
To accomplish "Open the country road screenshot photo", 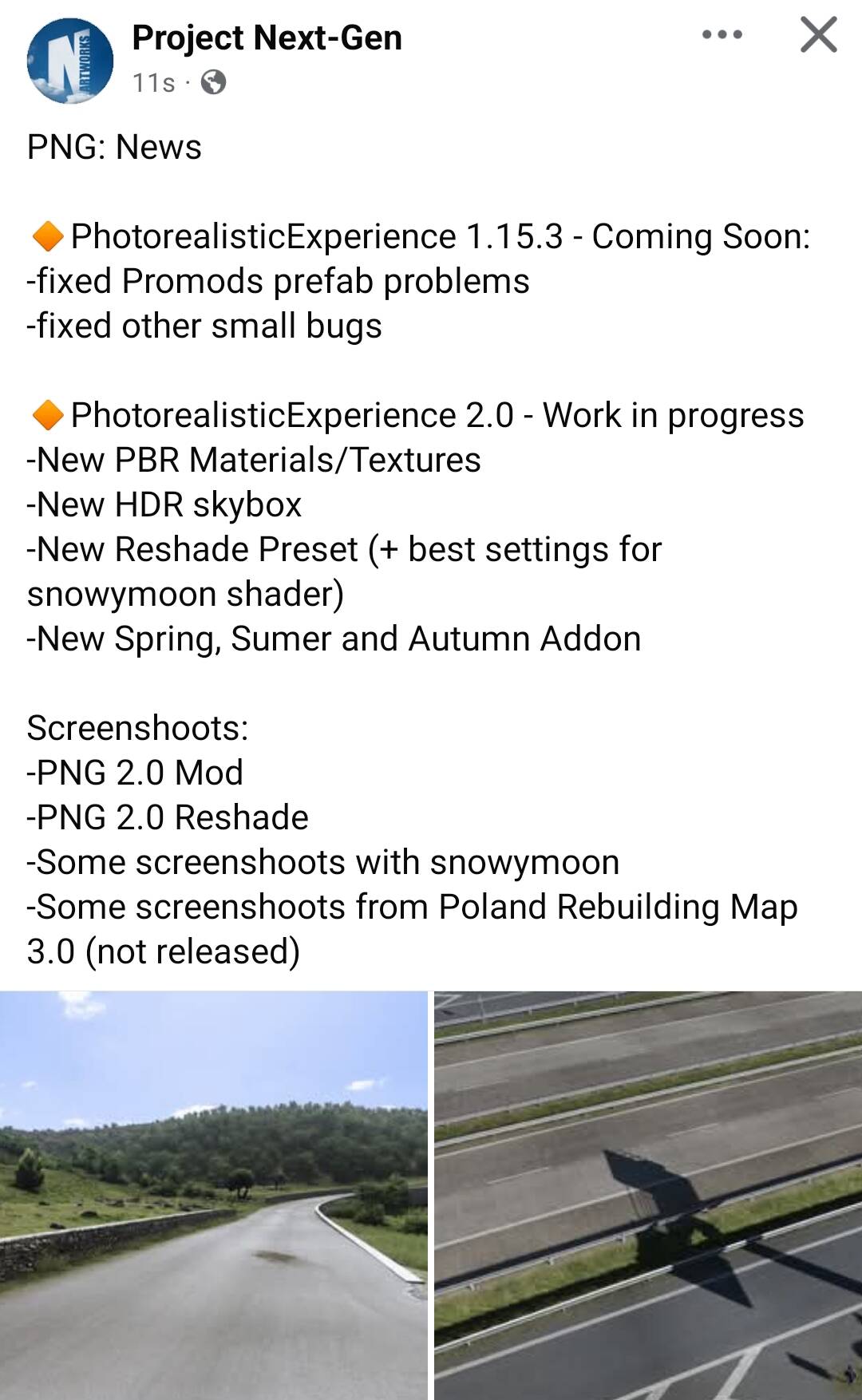I will point(213,1195).
